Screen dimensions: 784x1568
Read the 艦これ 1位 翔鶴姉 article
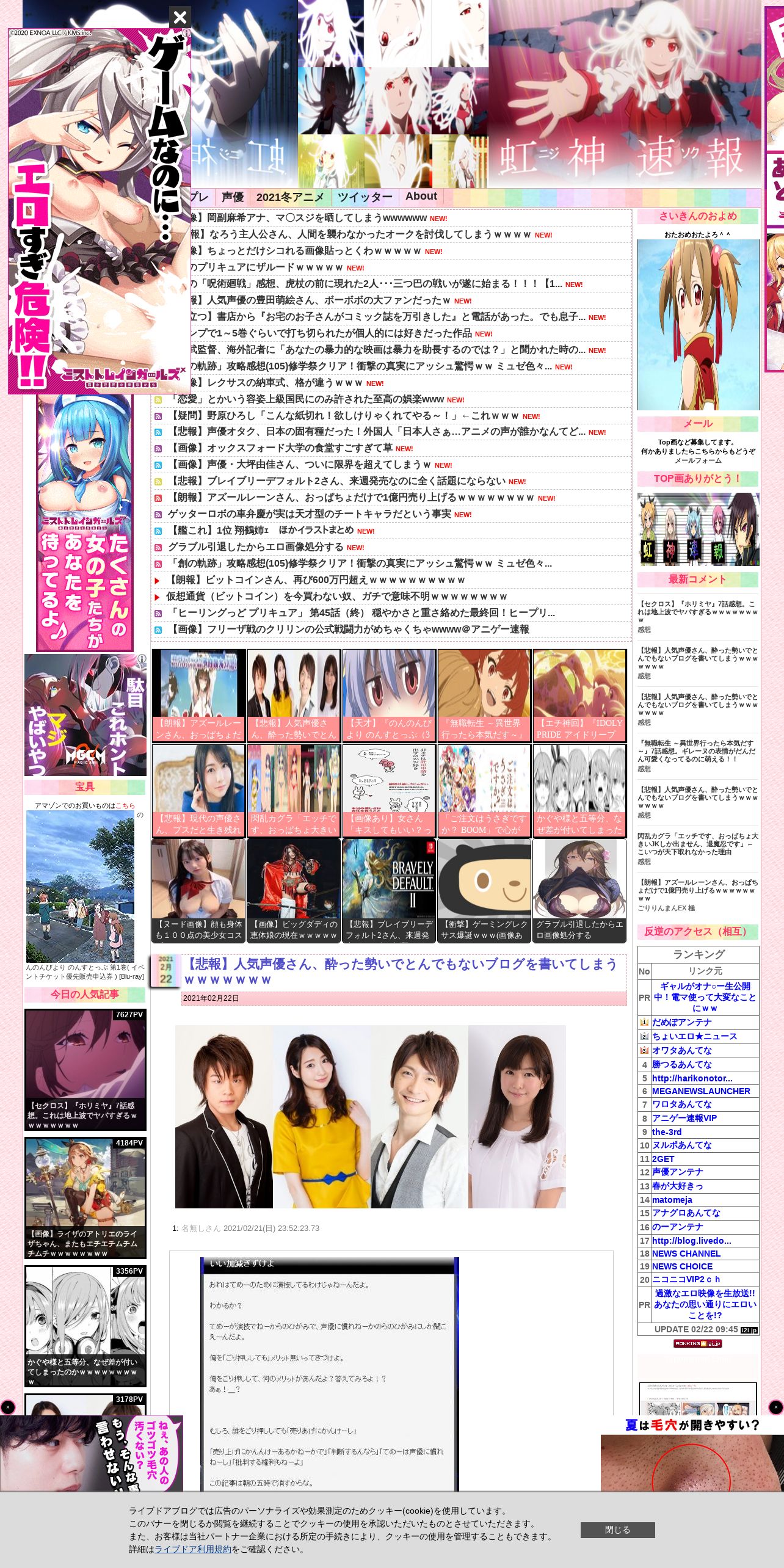click(261, 530)
